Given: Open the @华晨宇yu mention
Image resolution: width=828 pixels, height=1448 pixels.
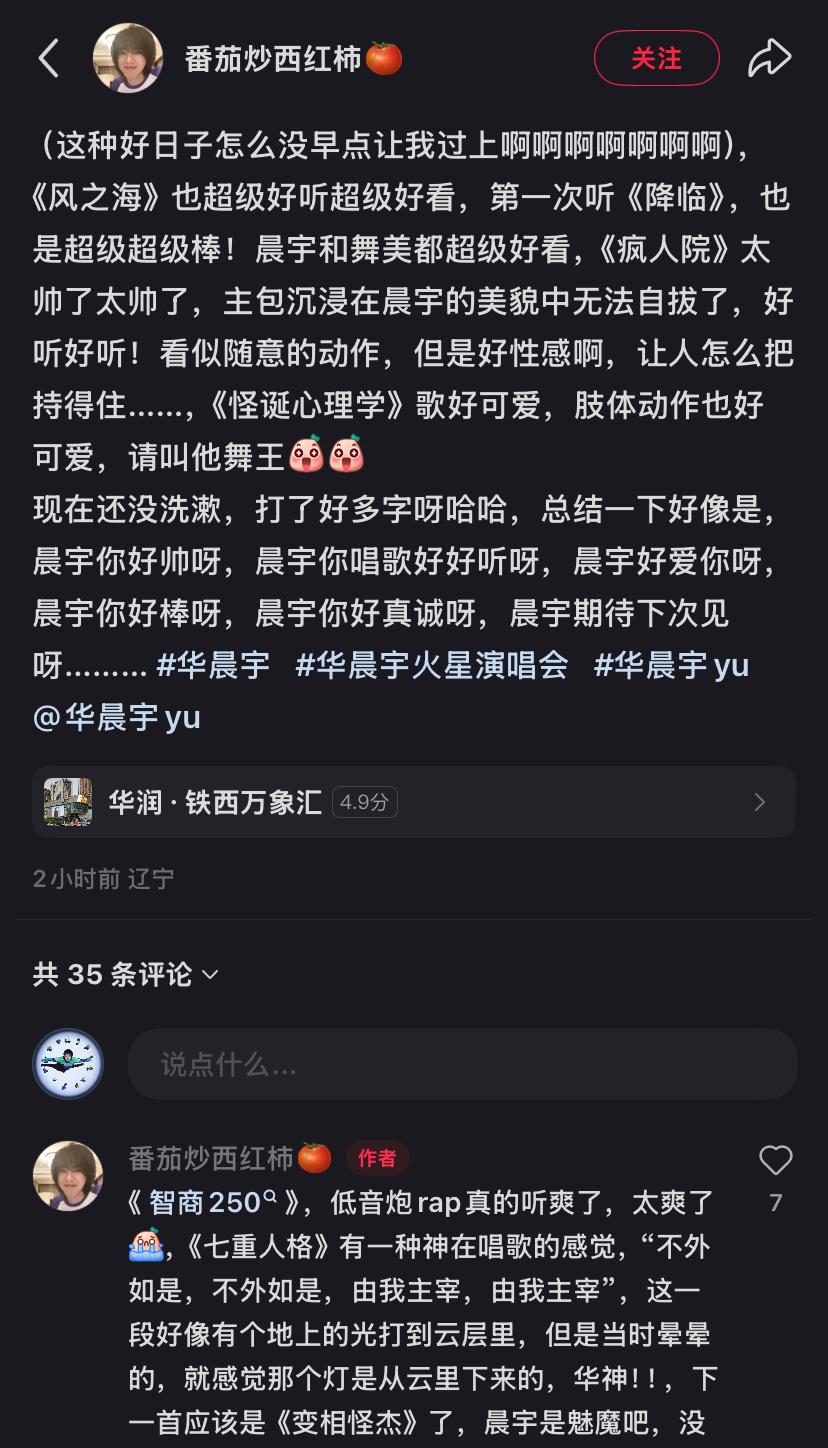Looking at the screenshot, I should point(117,717).
